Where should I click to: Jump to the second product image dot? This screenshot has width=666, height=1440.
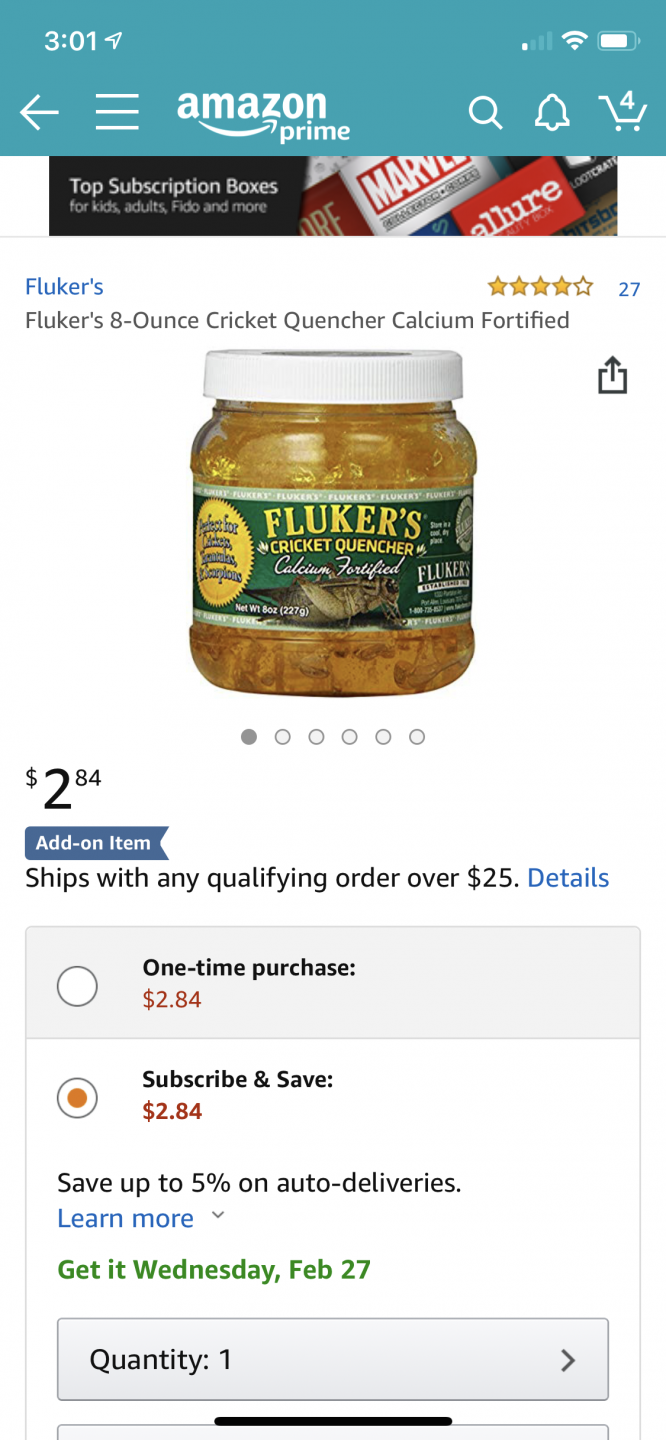[283, 737]
